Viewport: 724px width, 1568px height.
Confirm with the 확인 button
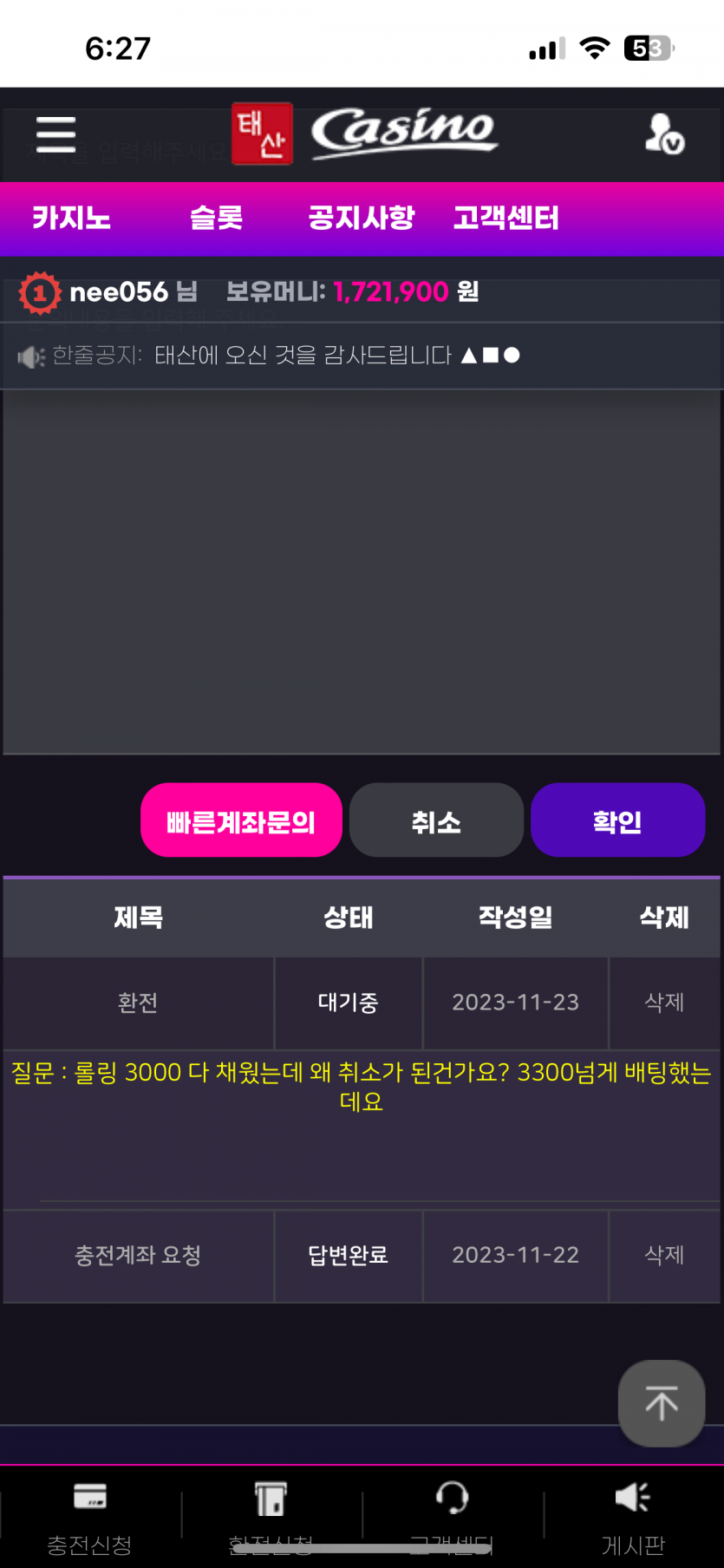point(617,820)
